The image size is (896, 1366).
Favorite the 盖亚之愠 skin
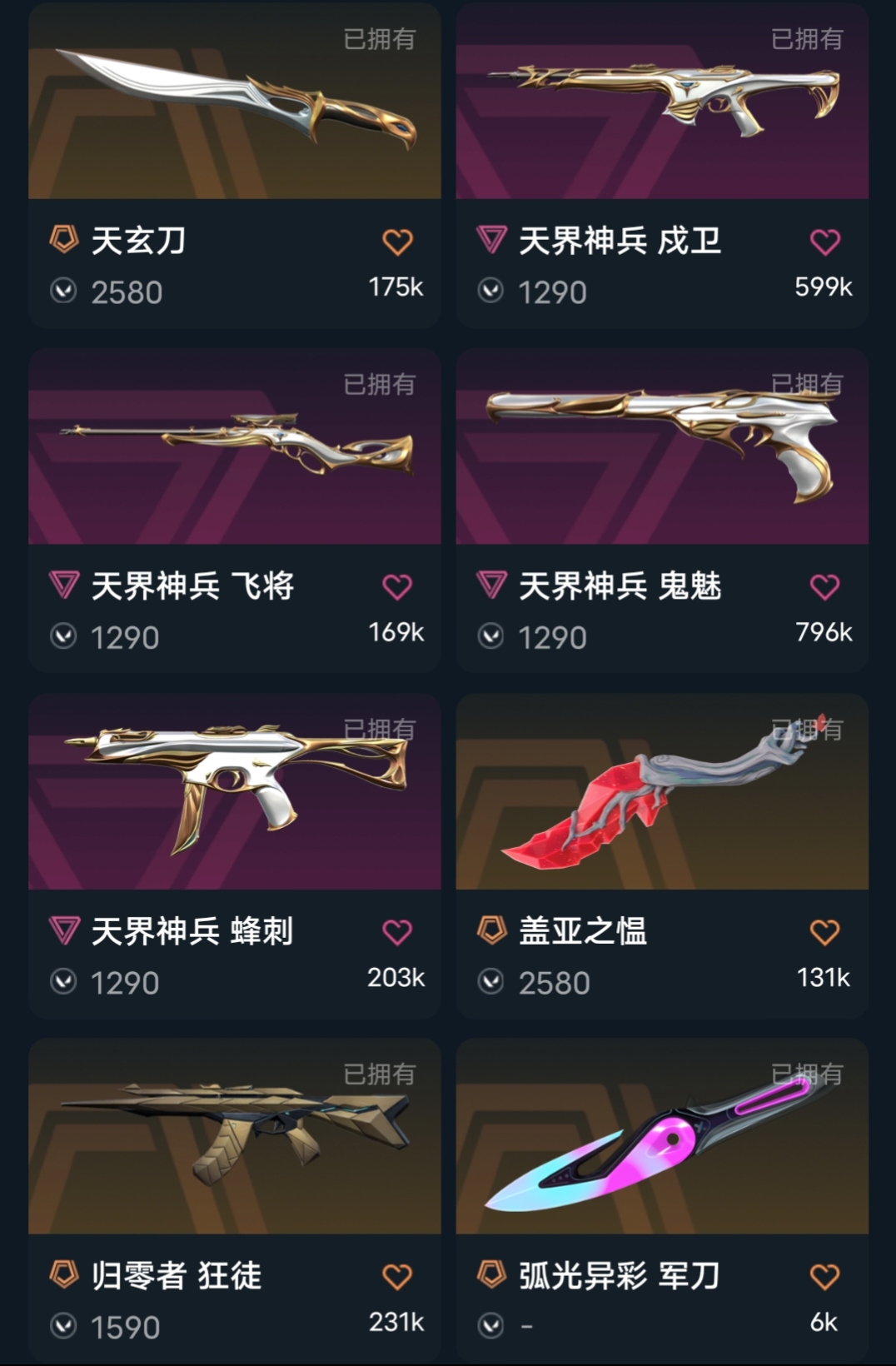point(824,932)
